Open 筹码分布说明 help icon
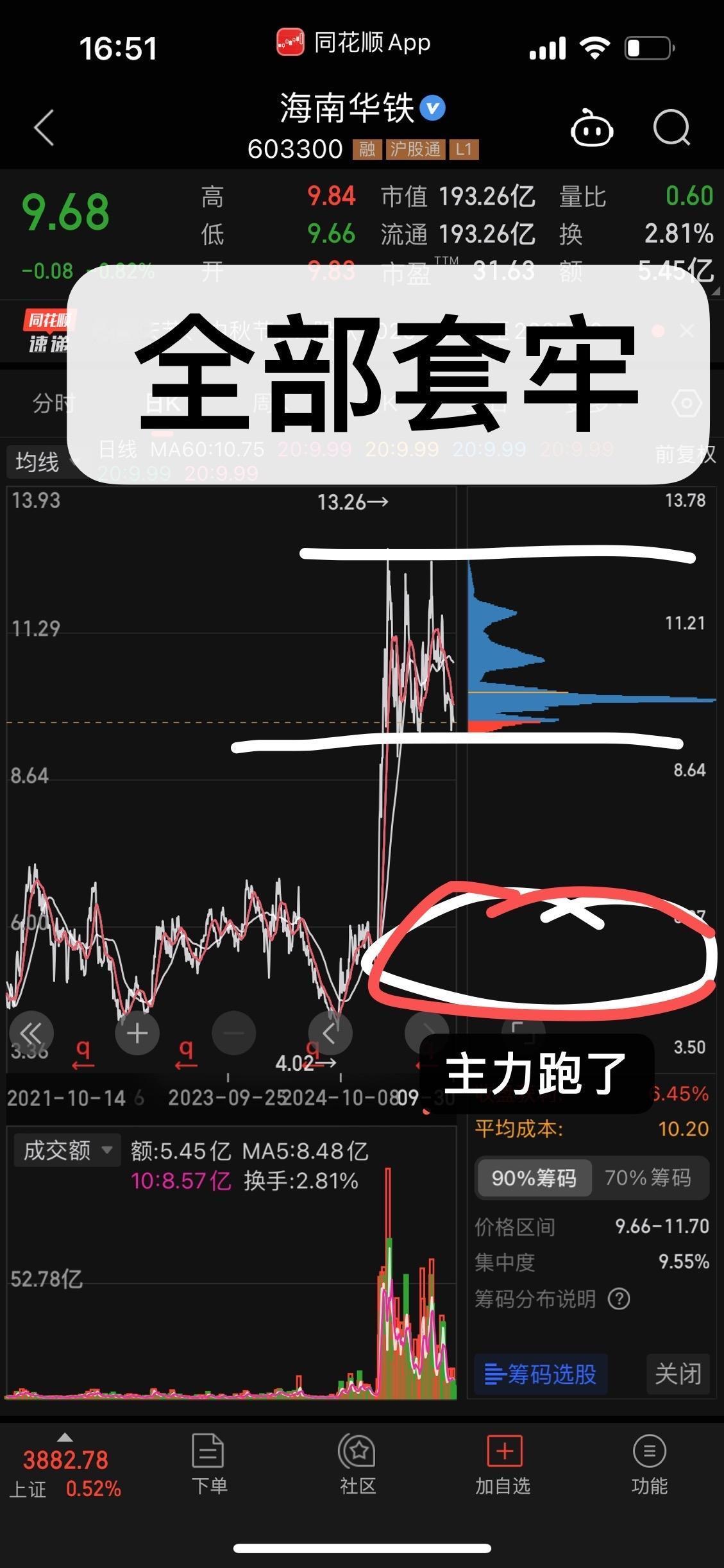This screenshot has height=1568, width=724. point(619,1299)
